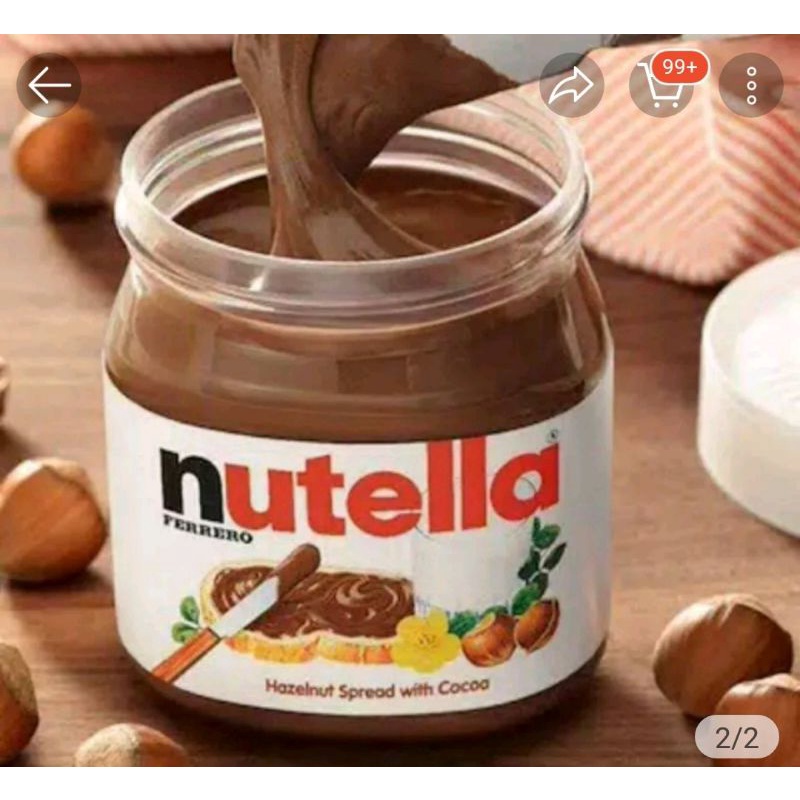Open the shopping cart with 99+ badge
This screenshot has height=800, width=800.
(660, 87)
